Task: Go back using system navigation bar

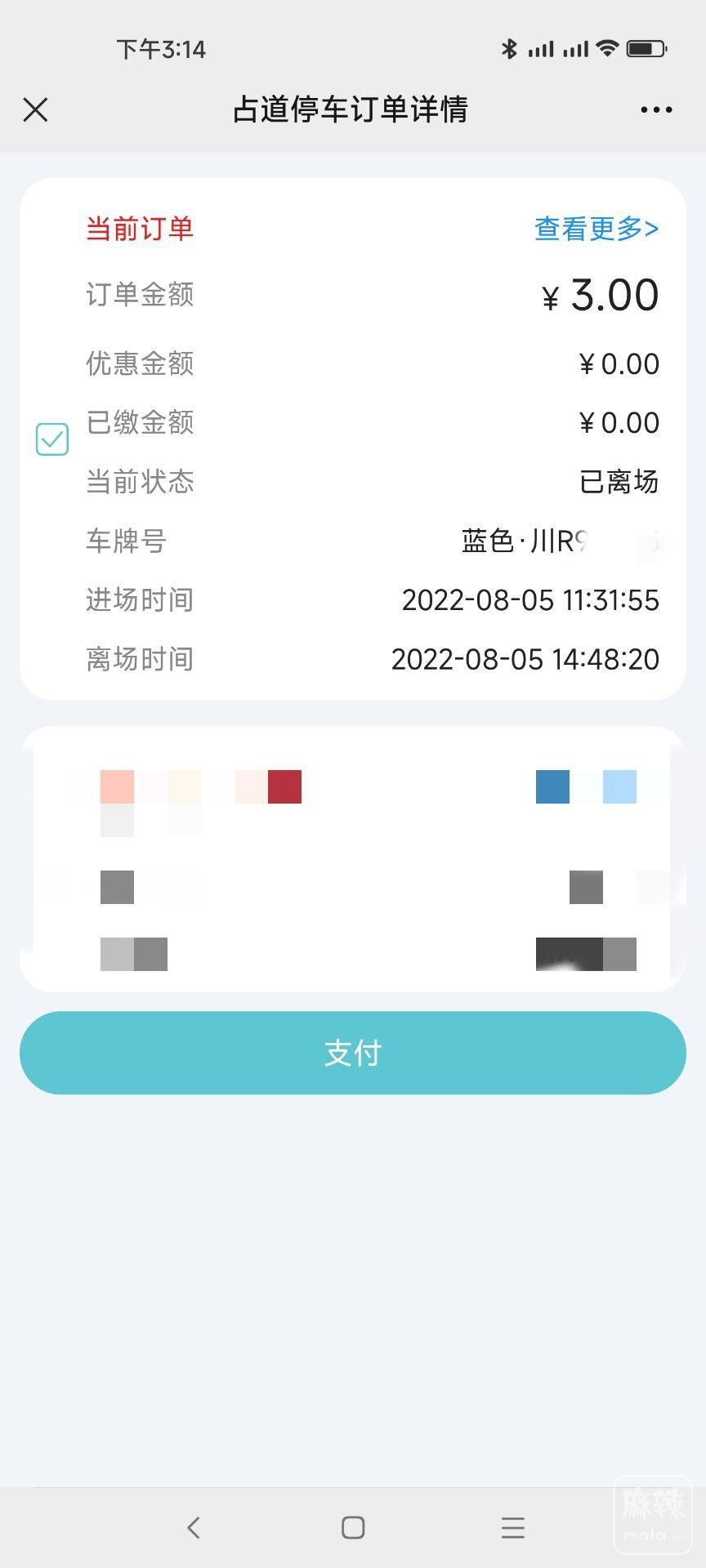Action: pos(194,1527)
